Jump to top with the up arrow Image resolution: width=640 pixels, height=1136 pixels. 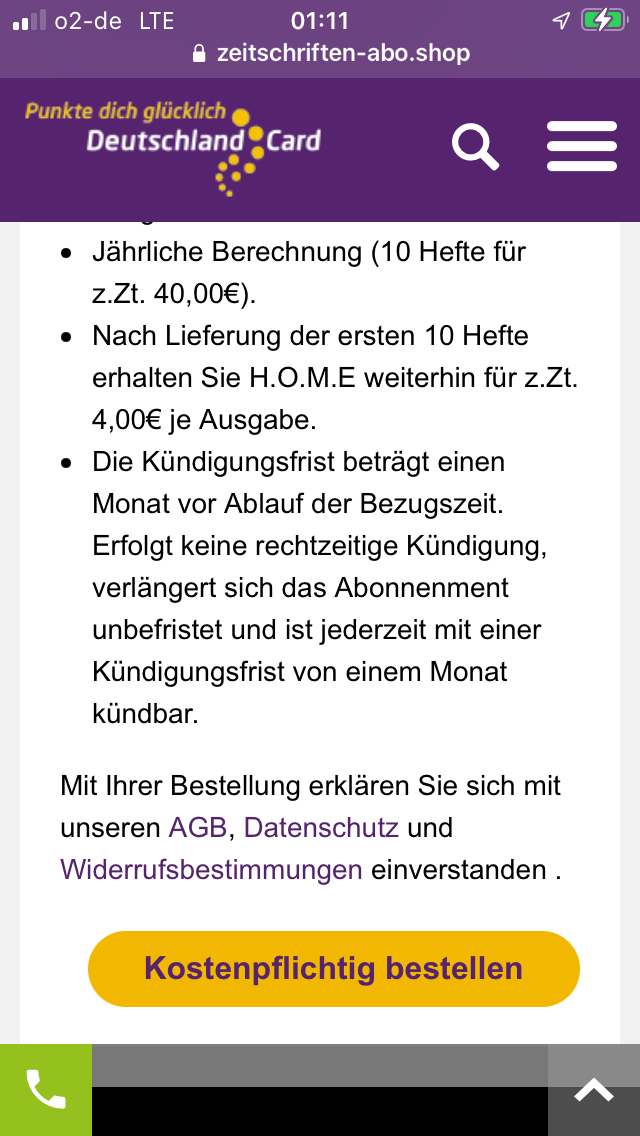(594, 1090)
